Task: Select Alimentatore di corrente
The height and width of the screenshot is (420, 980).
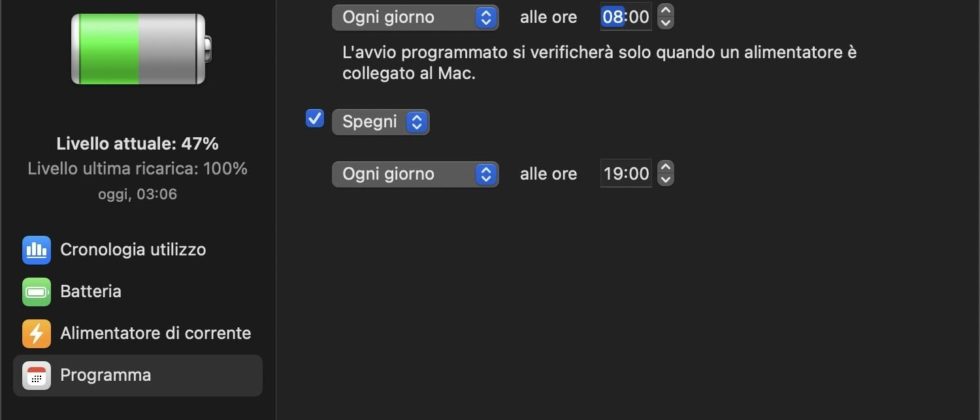Action: pyautogui.click(x=155, y=334)
